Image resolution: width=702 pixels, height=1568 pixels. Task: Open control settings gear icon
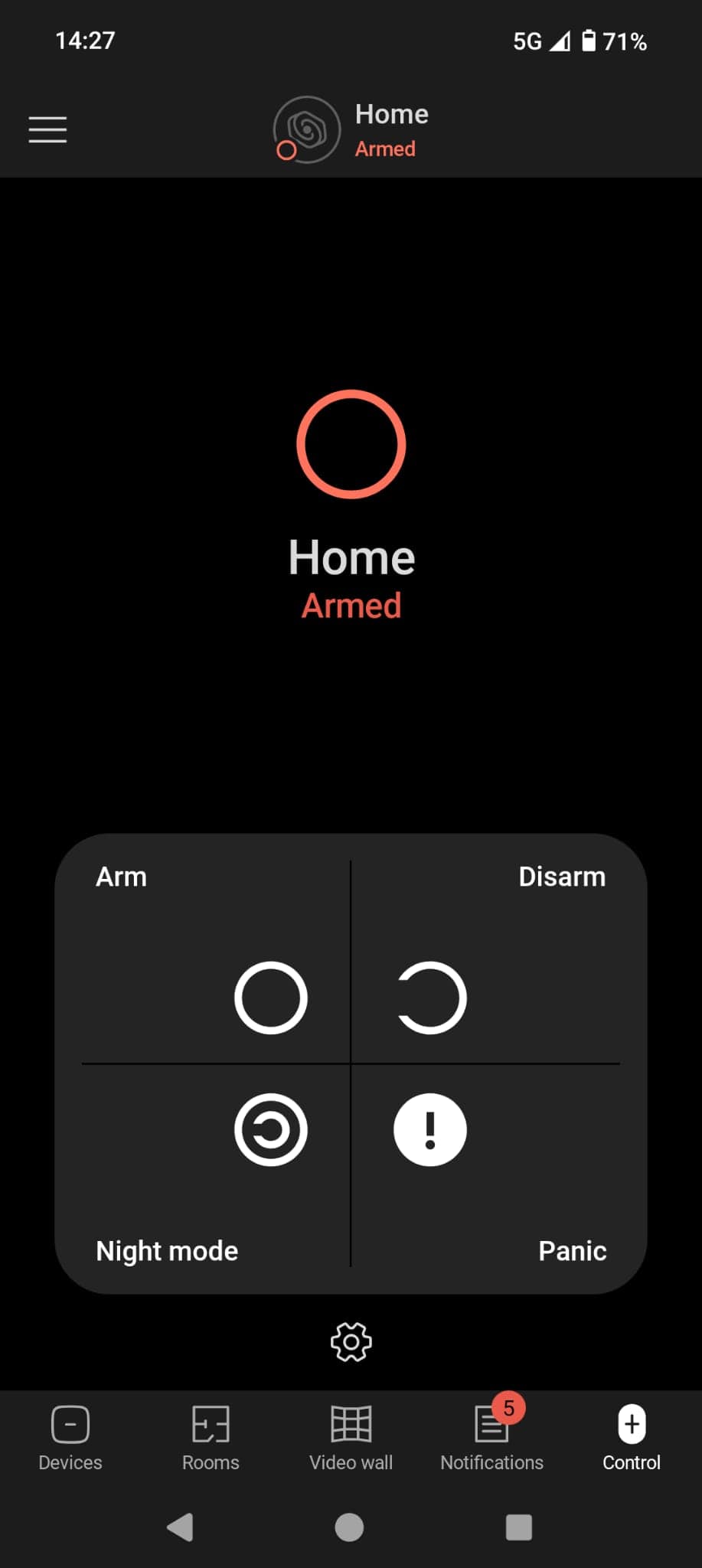(x=351, y=1341)
